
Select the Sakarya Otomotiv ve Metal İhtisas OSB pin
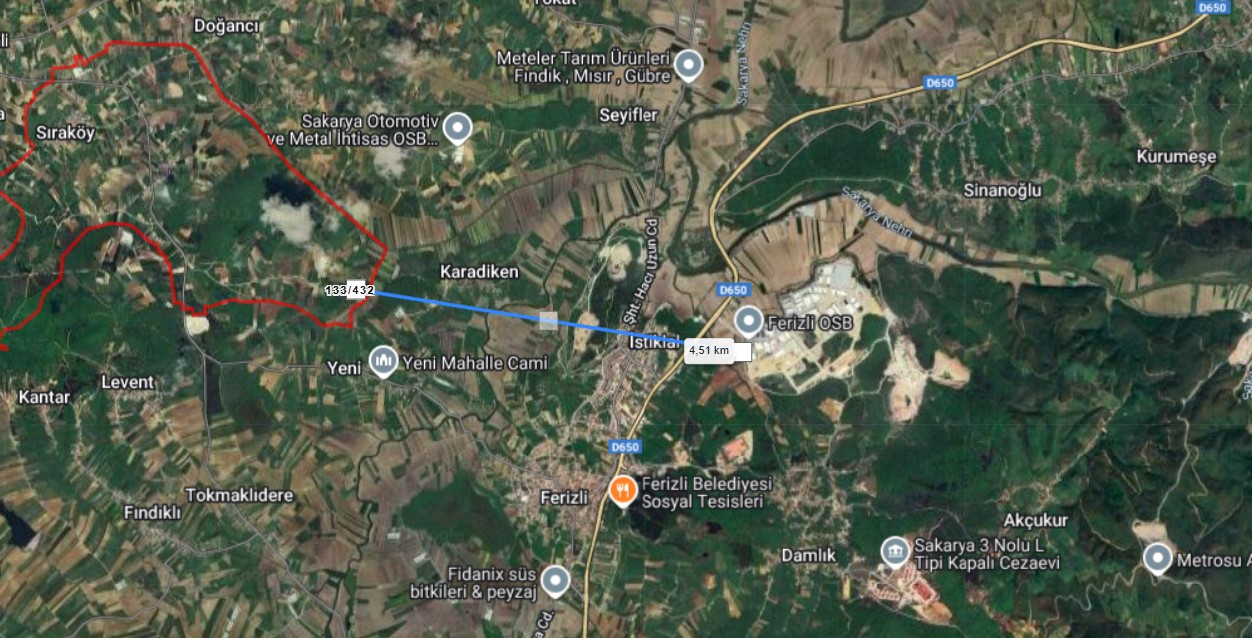(x=457, y=128)
